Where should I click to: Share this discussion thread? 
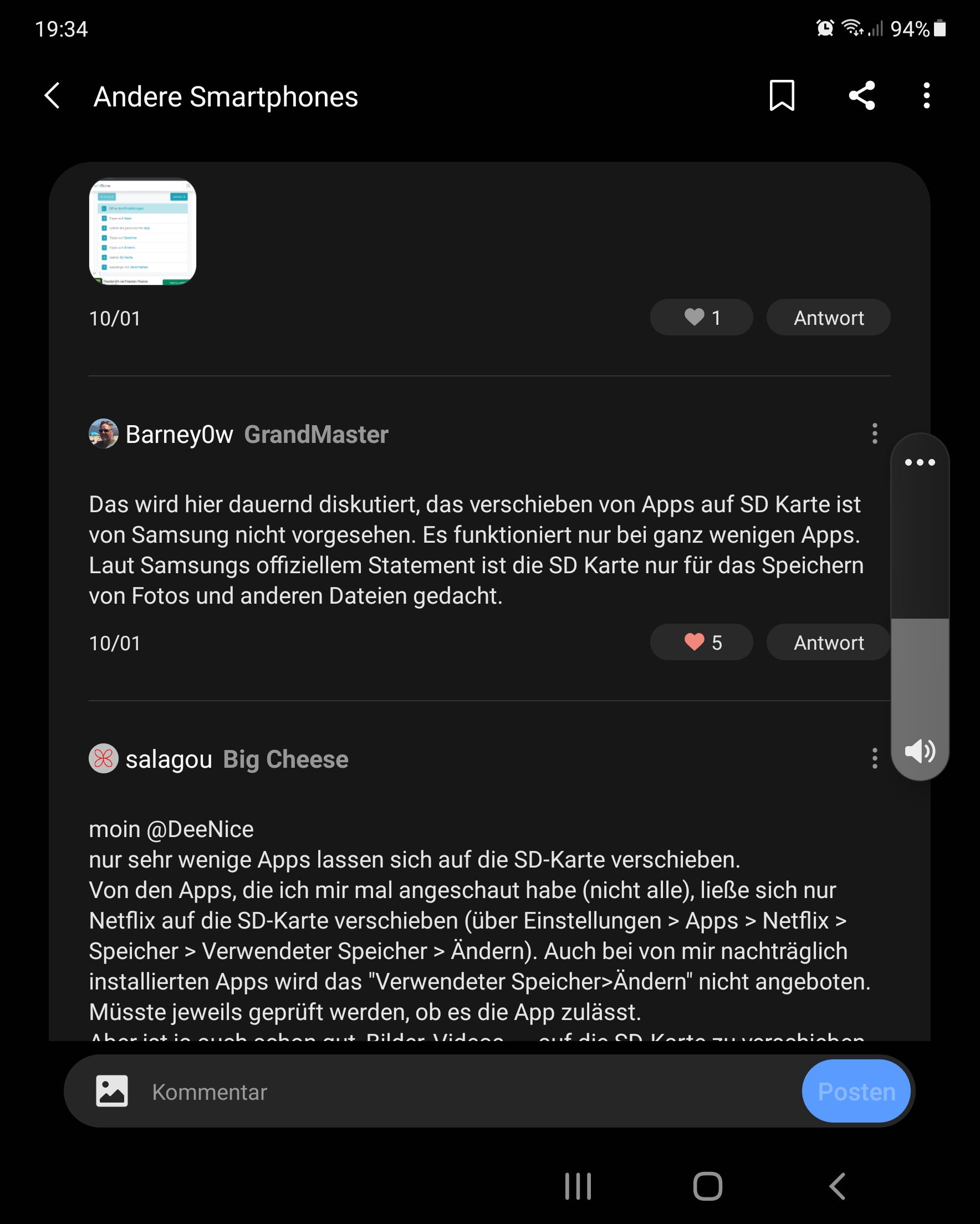pyautogui.click(x=861, y=95)
